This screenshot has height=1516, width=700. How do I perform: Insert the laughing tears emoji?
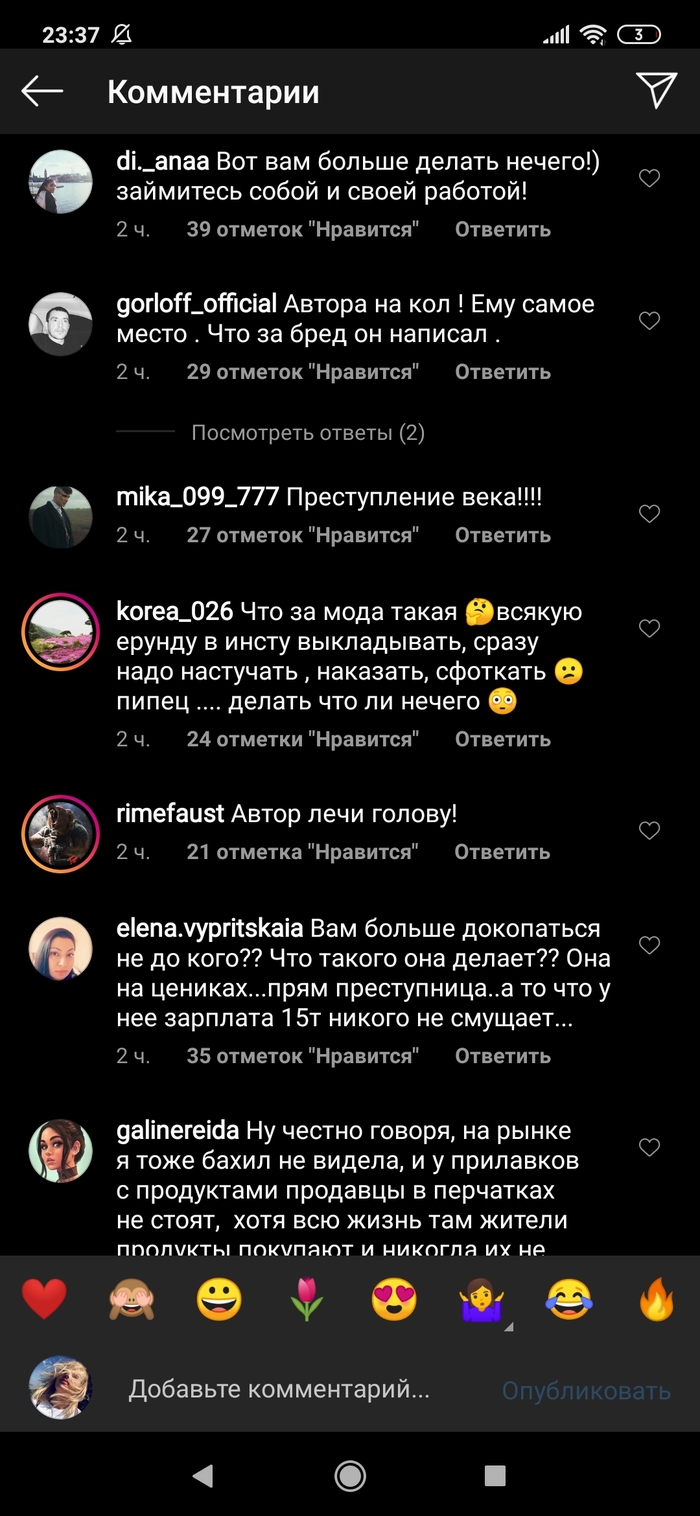[x=569, y=1300]
